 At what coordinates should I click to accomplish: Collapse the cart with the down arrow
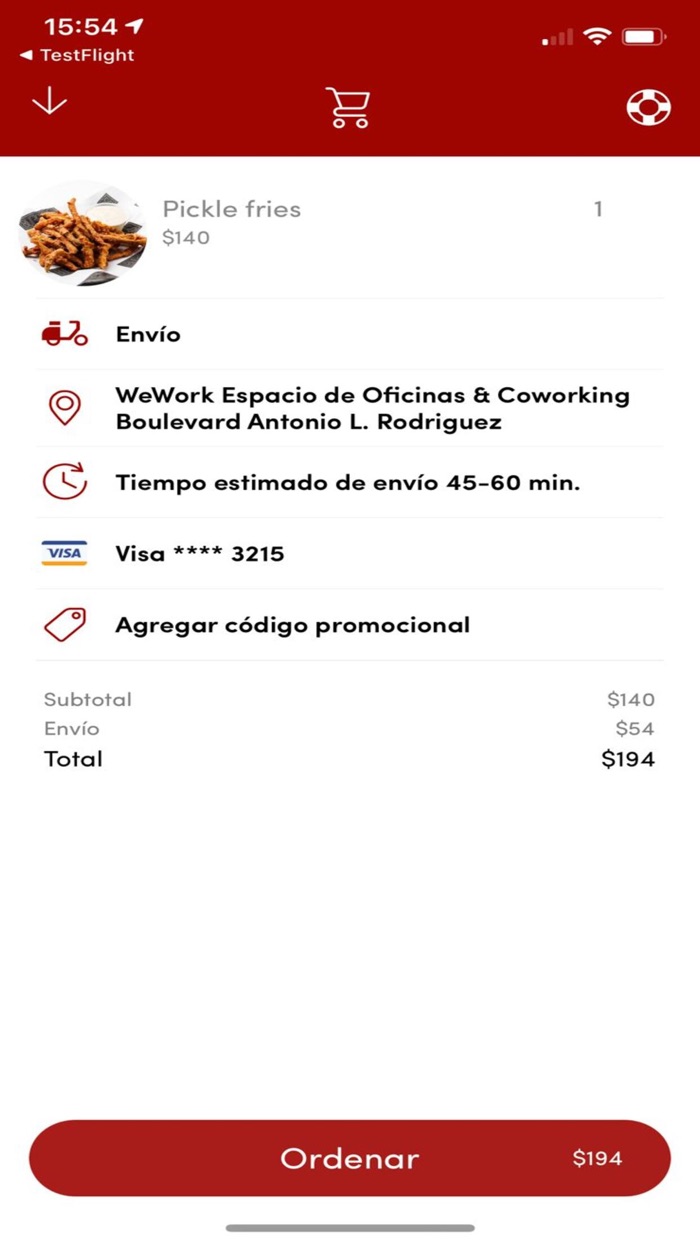click(49, 103)
